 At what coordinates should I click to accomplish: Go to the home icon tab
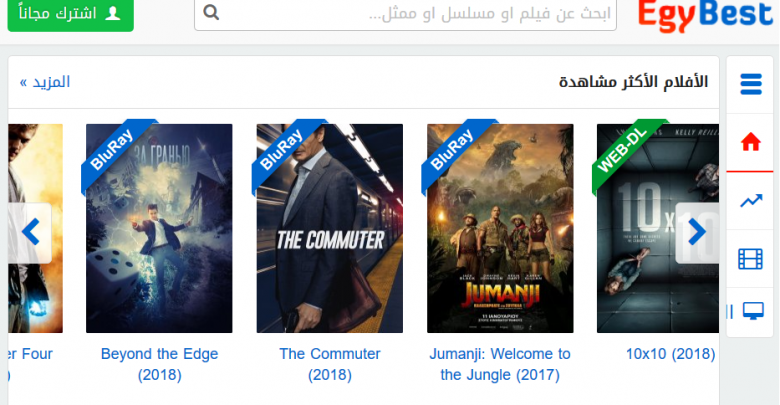tap(751, 142)
